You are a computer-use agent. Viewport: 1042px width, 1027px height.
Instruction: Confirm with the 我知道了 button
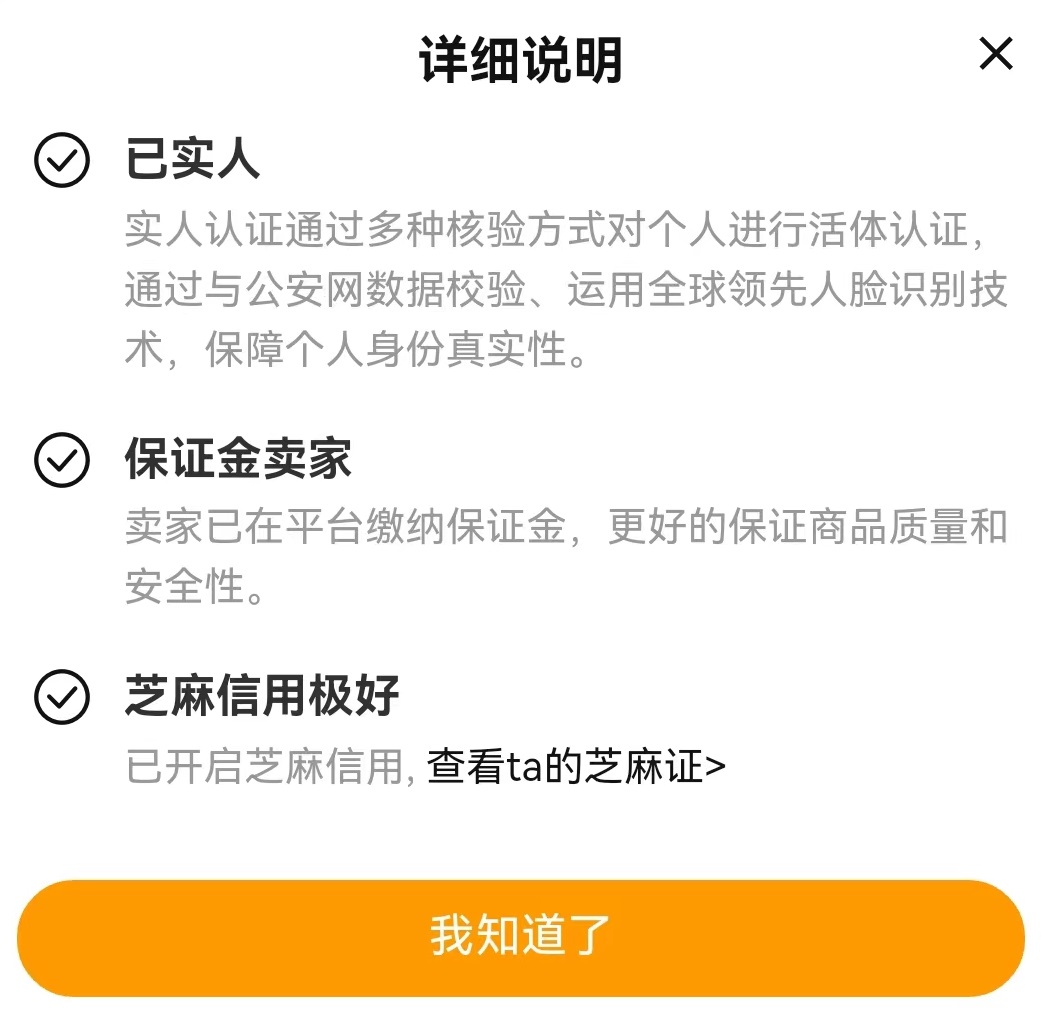(x=520, y=937)
